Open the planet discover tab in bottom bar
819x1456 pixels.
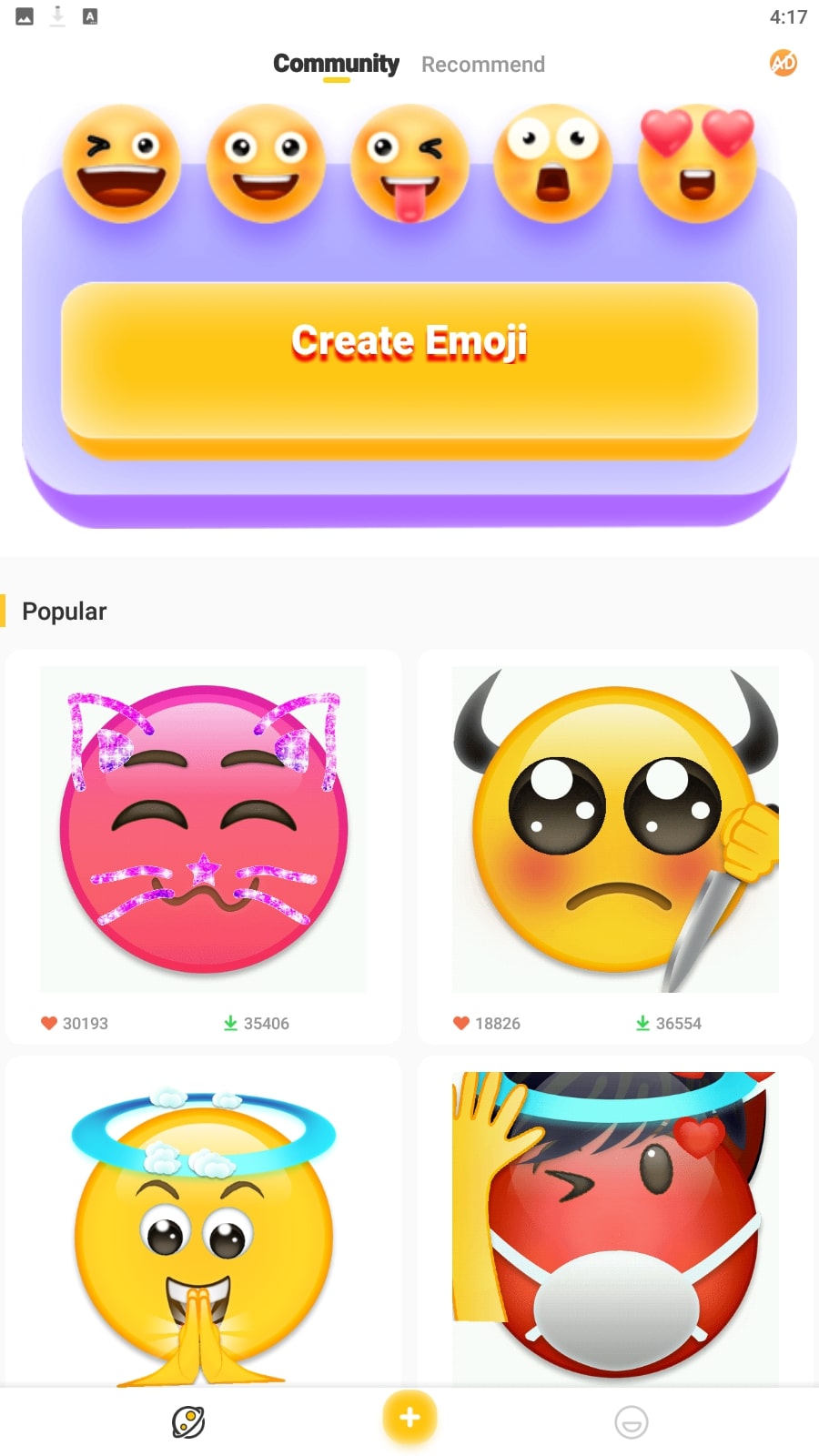coord(188,1421)
